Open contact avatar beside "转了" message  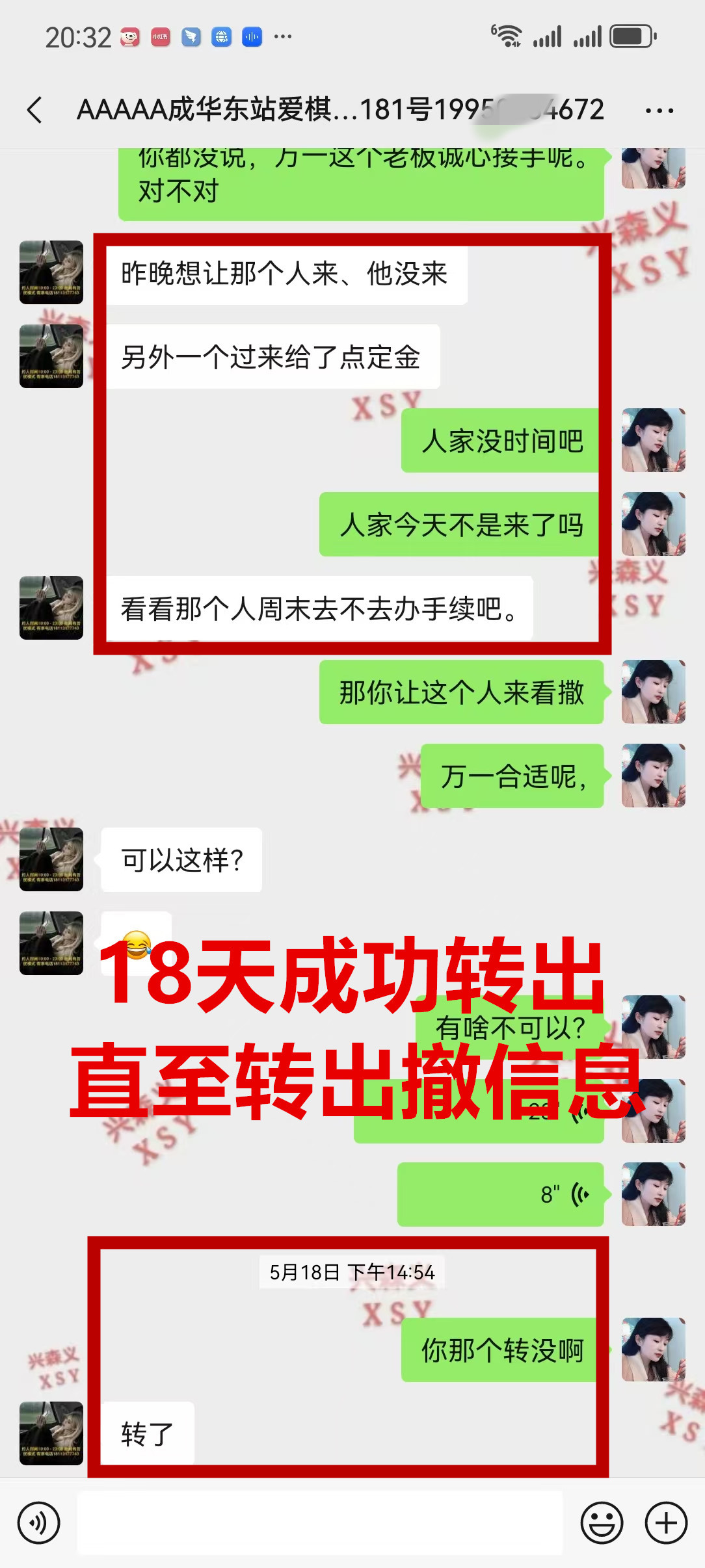[51, 1433]
